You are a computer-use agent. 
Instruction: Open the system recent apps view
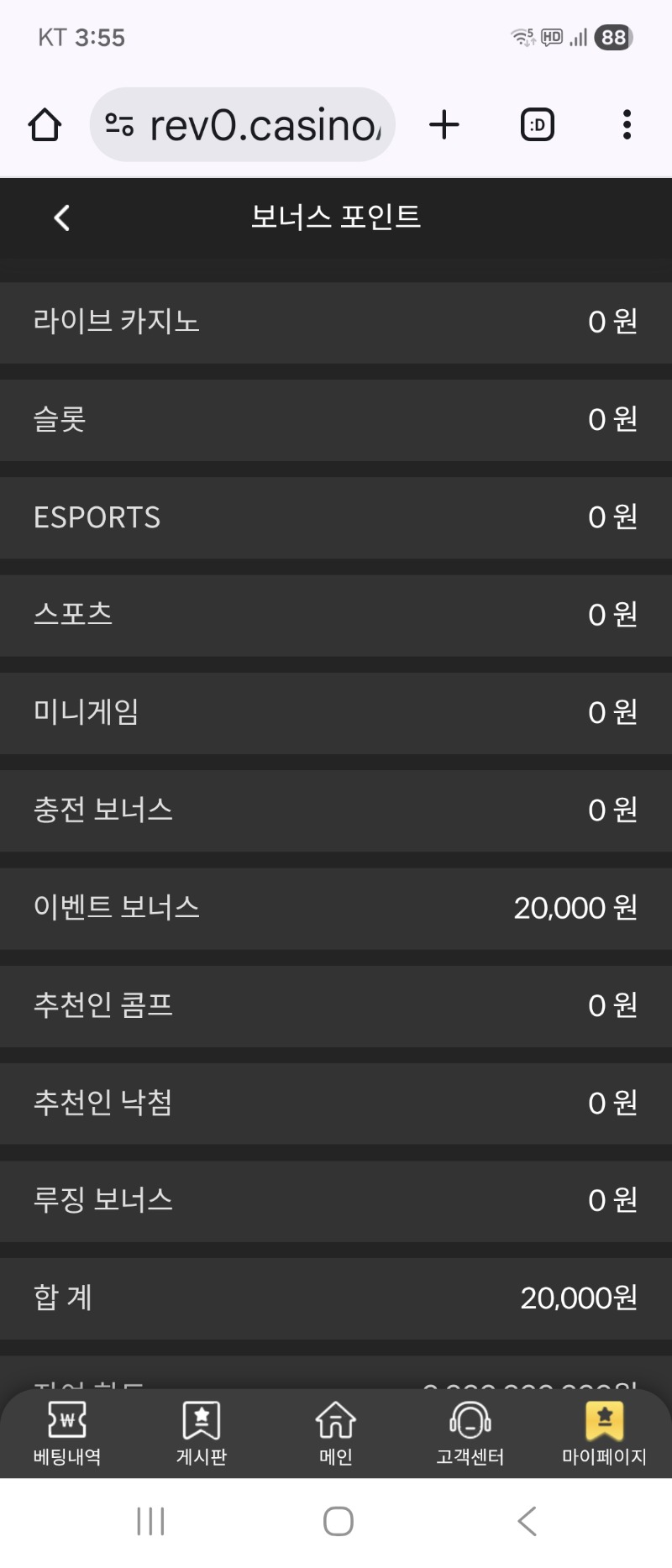pyautogui.click(x=151, y=1521)
